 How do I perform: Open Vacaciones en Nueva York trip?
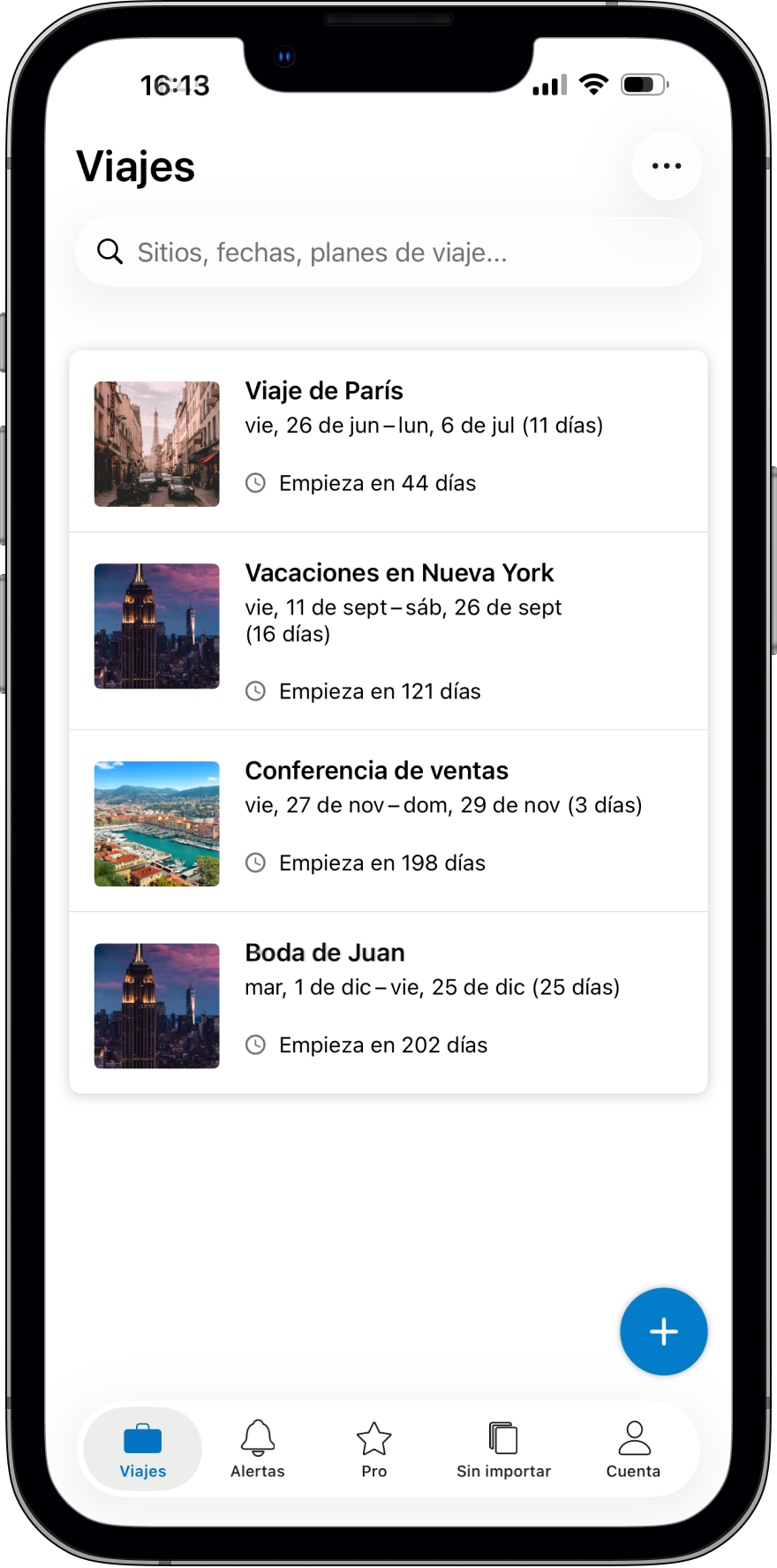tap(388, 631)
